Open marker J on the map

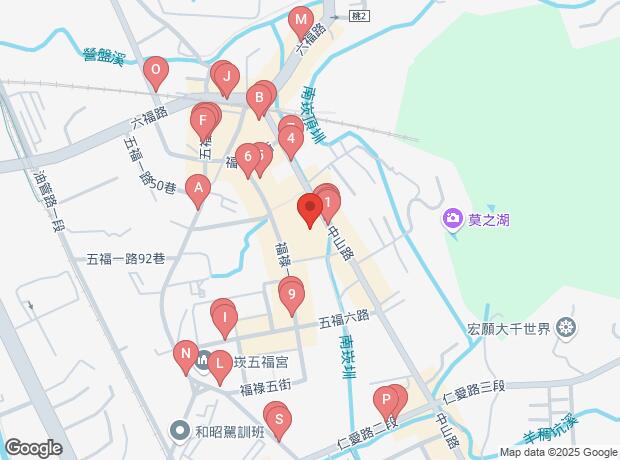pos(226,77)
